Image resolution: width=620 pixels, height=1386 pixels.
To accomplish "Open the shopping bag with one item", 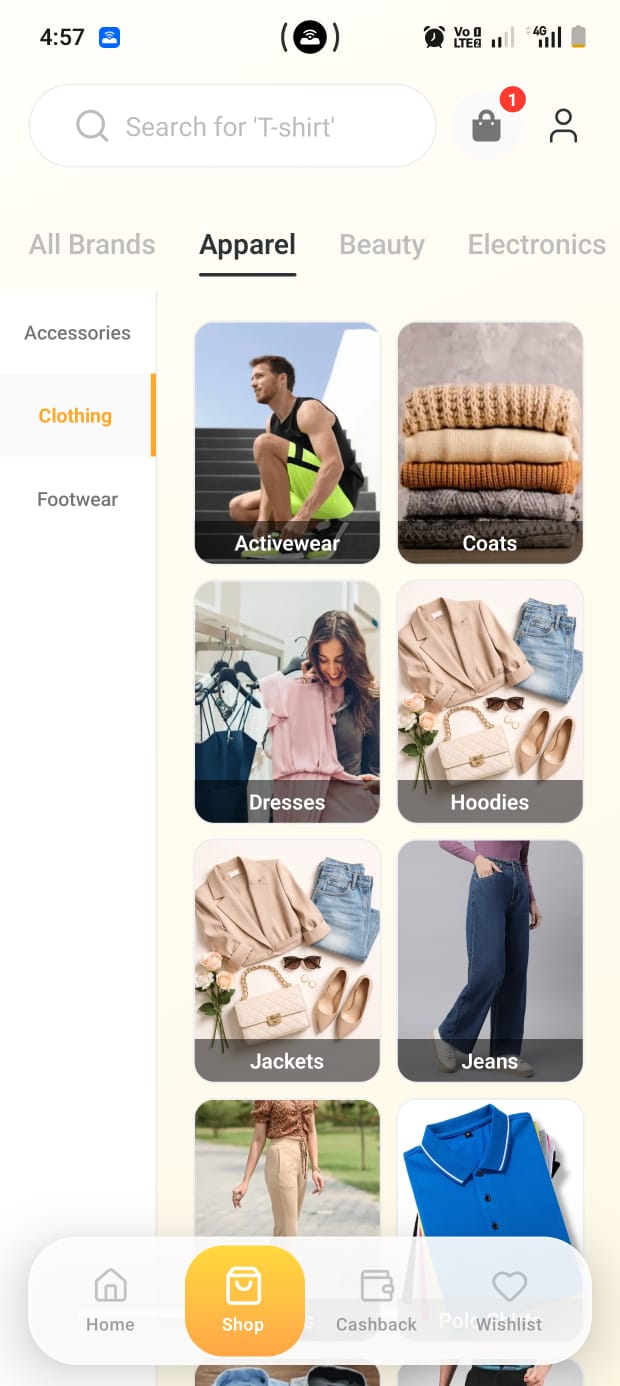I will point(487,126).
